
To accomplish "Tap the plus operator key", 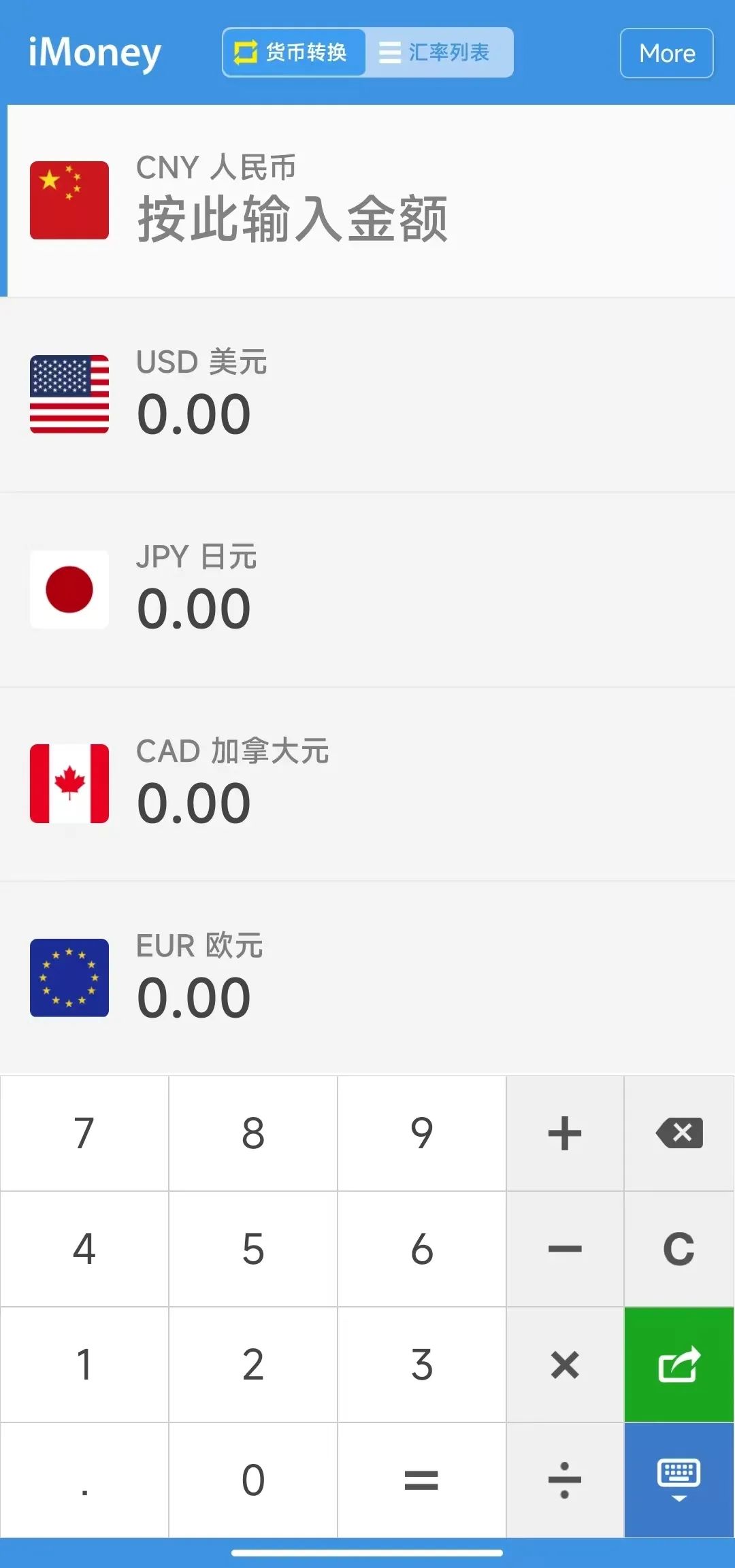I will coord(565,1133).
